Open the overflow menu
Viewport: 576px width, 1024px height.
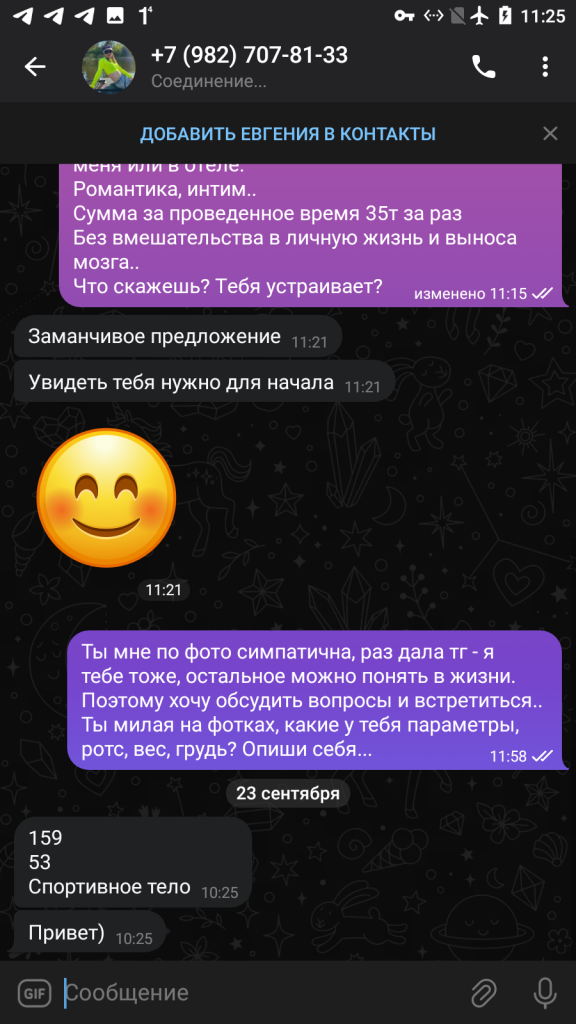(x=545, y=67)
